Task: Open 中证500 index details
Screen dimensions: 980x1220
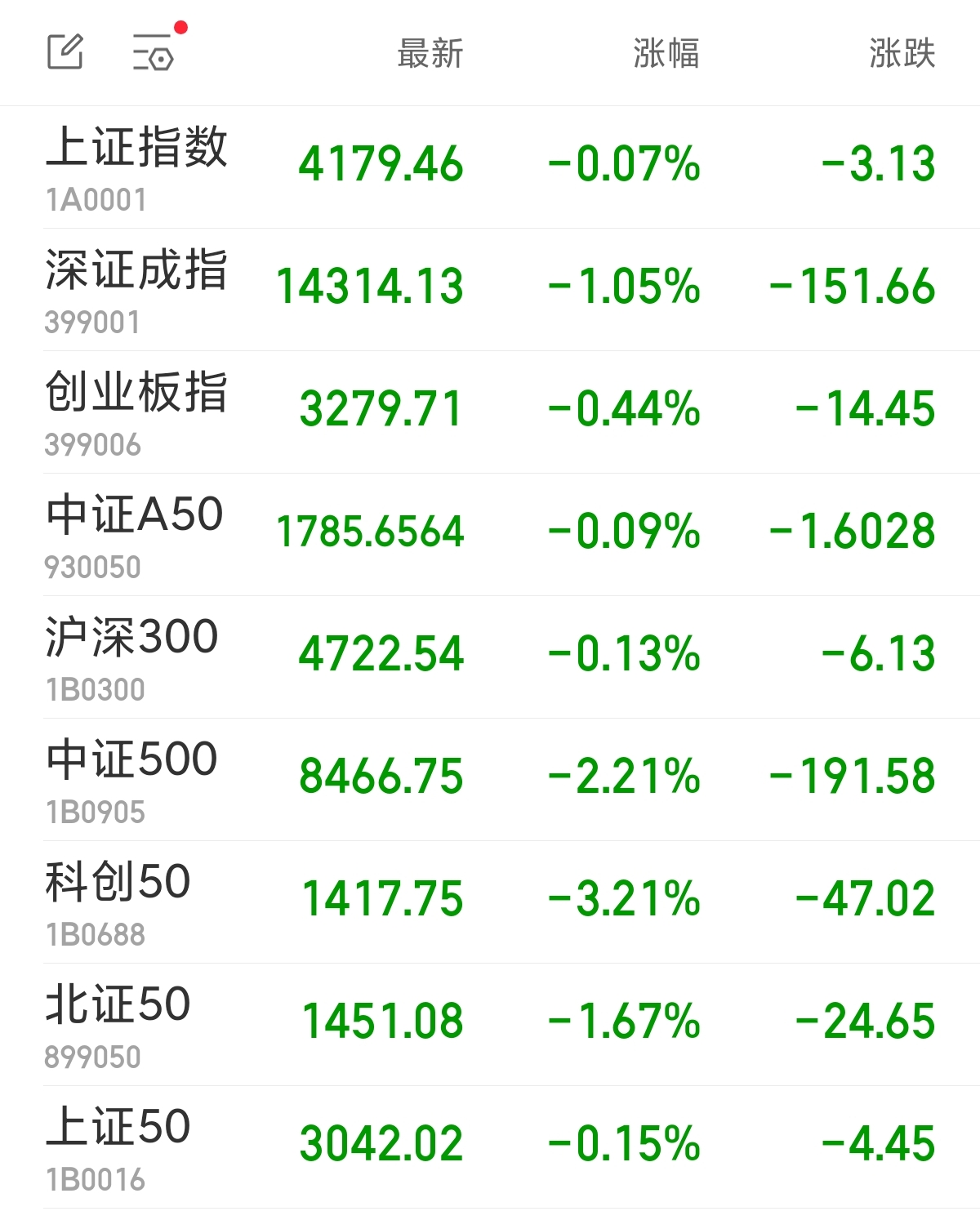Action: (x=132, y=779)
